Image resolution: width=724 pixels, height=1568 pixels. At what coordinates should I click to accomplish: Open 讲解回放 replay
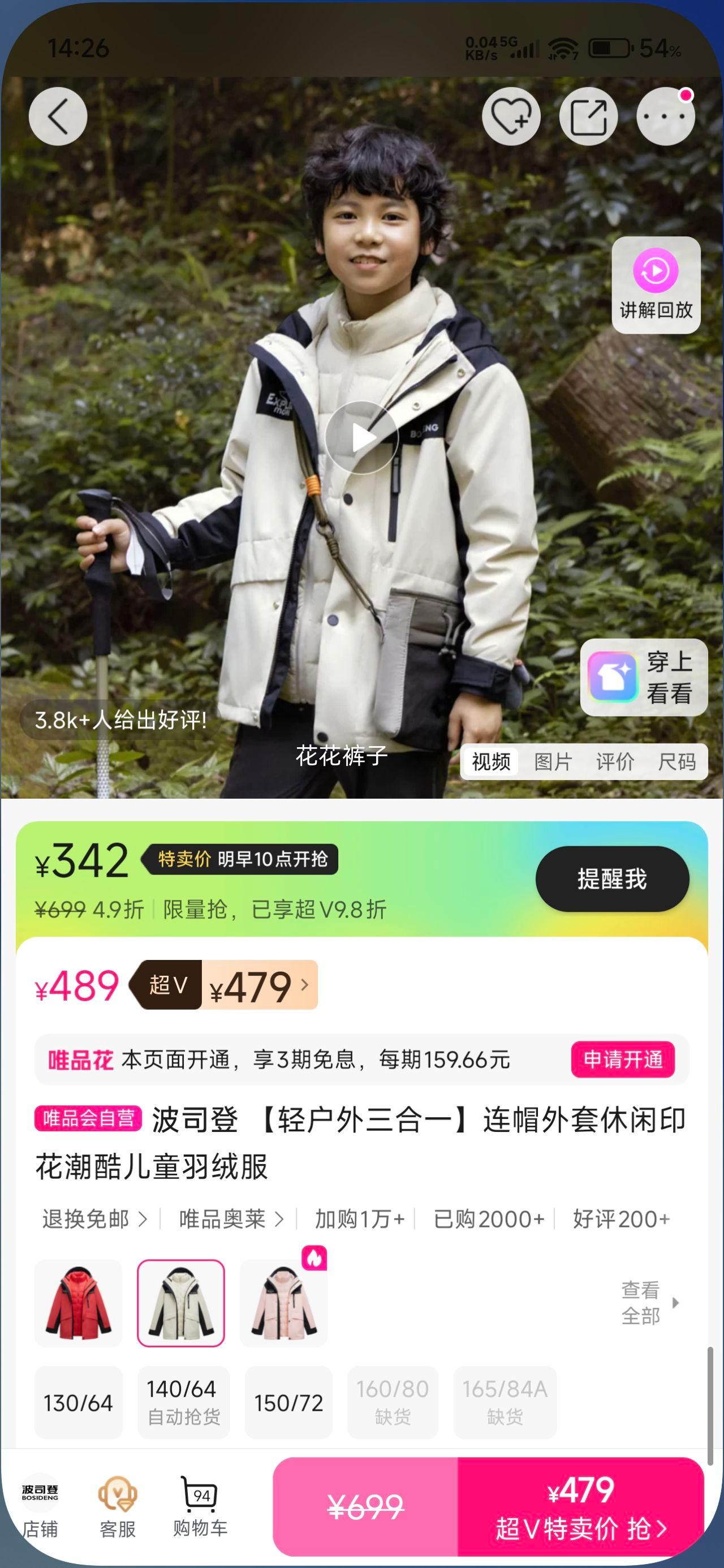(x=656, y=285)
